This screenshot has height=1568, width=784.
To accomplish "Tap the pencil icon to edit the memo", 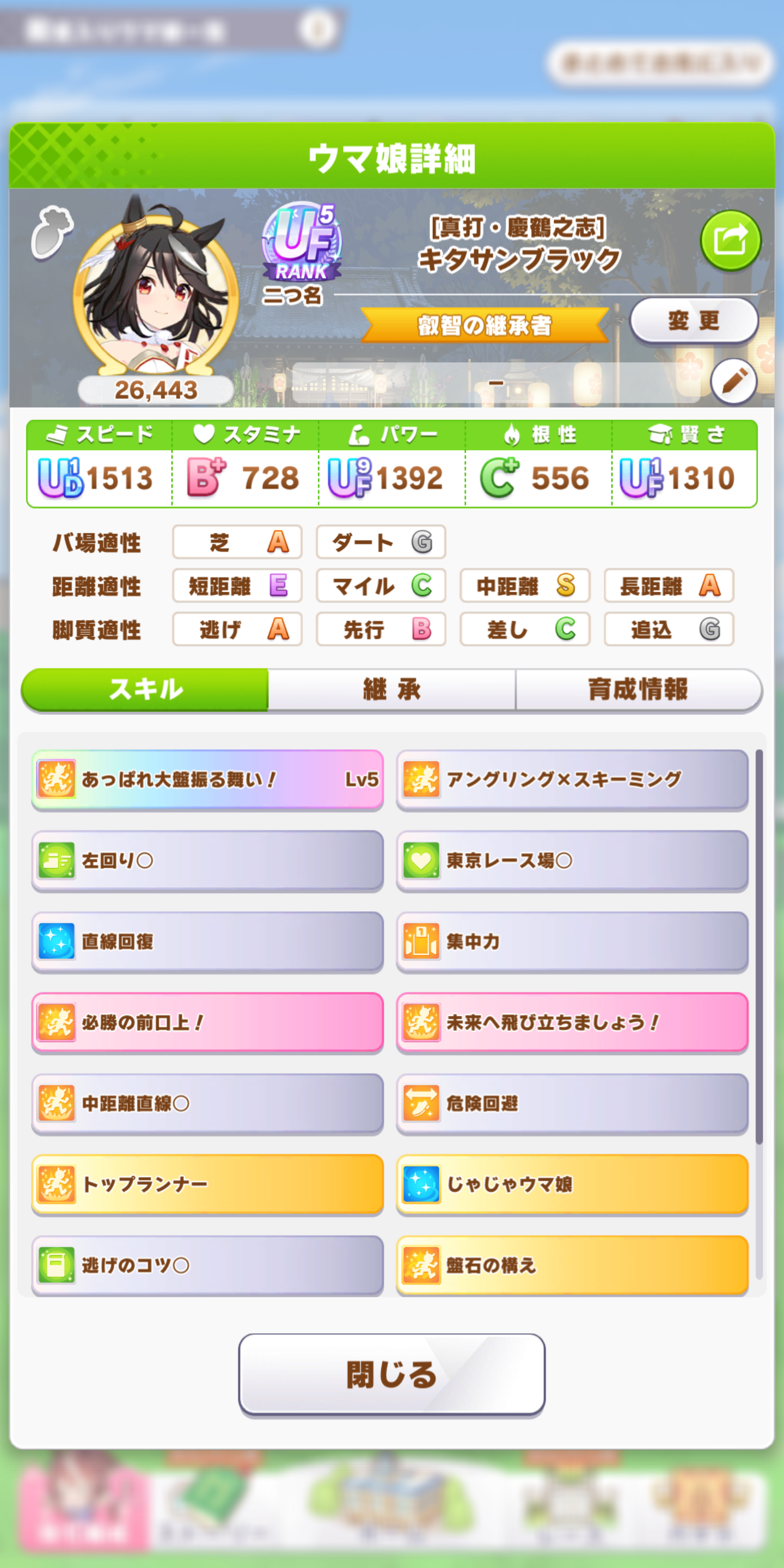I will [733, 382].
